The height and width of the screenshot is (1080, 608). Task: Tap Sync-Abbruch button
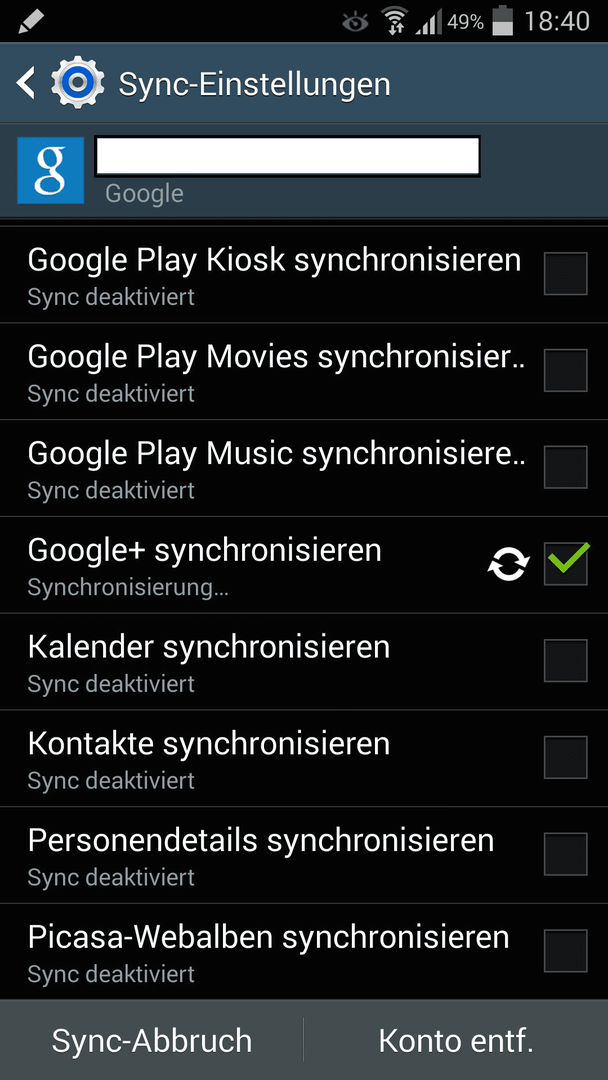[151, 1041]
